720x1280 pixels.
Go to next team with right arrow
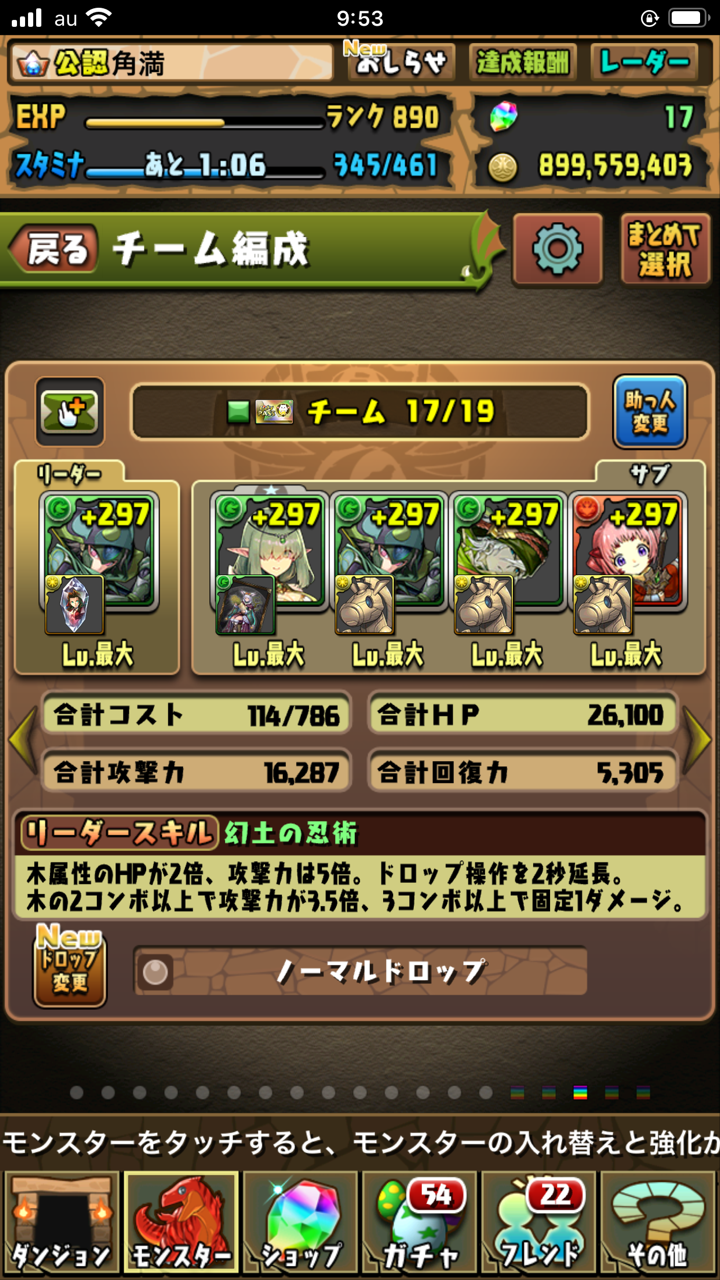(697, 740)
